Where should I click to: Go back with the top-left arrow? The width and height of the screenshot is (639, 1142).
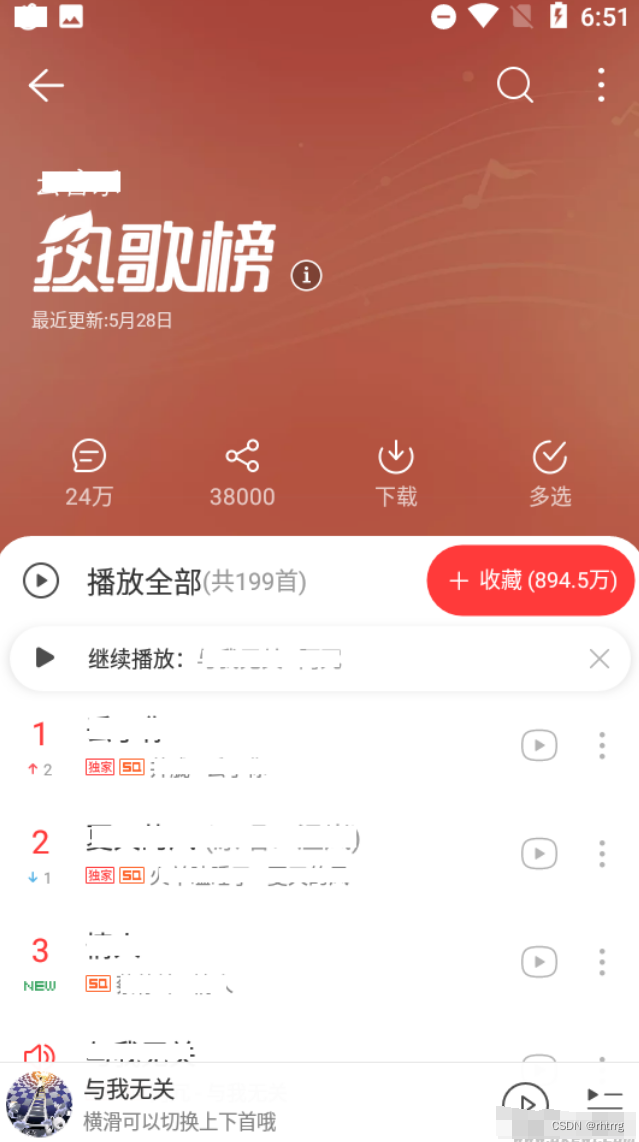[x=46, y=86]
